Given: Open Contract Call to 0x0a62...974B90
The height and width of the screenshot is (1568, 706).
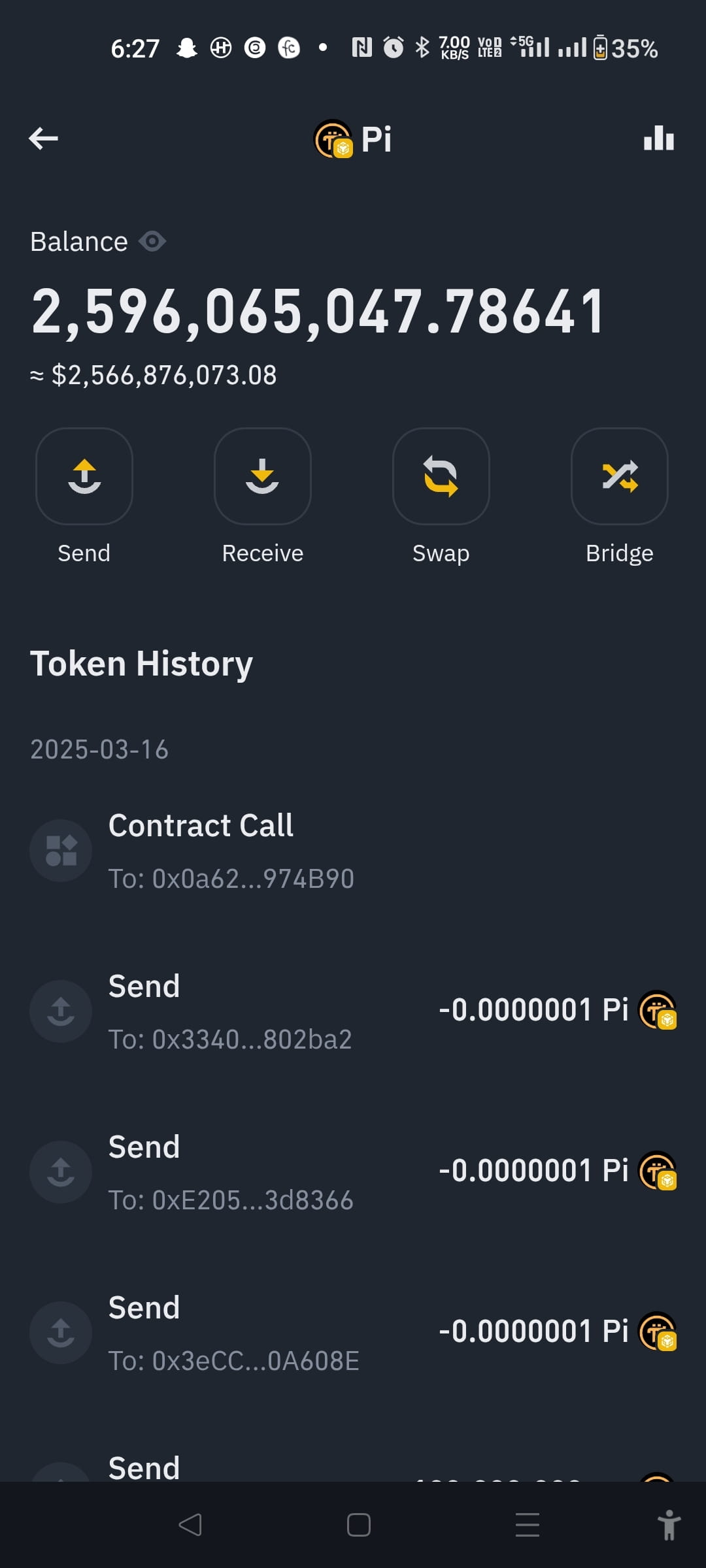Looking at the screenshot, I should [353, 851].
